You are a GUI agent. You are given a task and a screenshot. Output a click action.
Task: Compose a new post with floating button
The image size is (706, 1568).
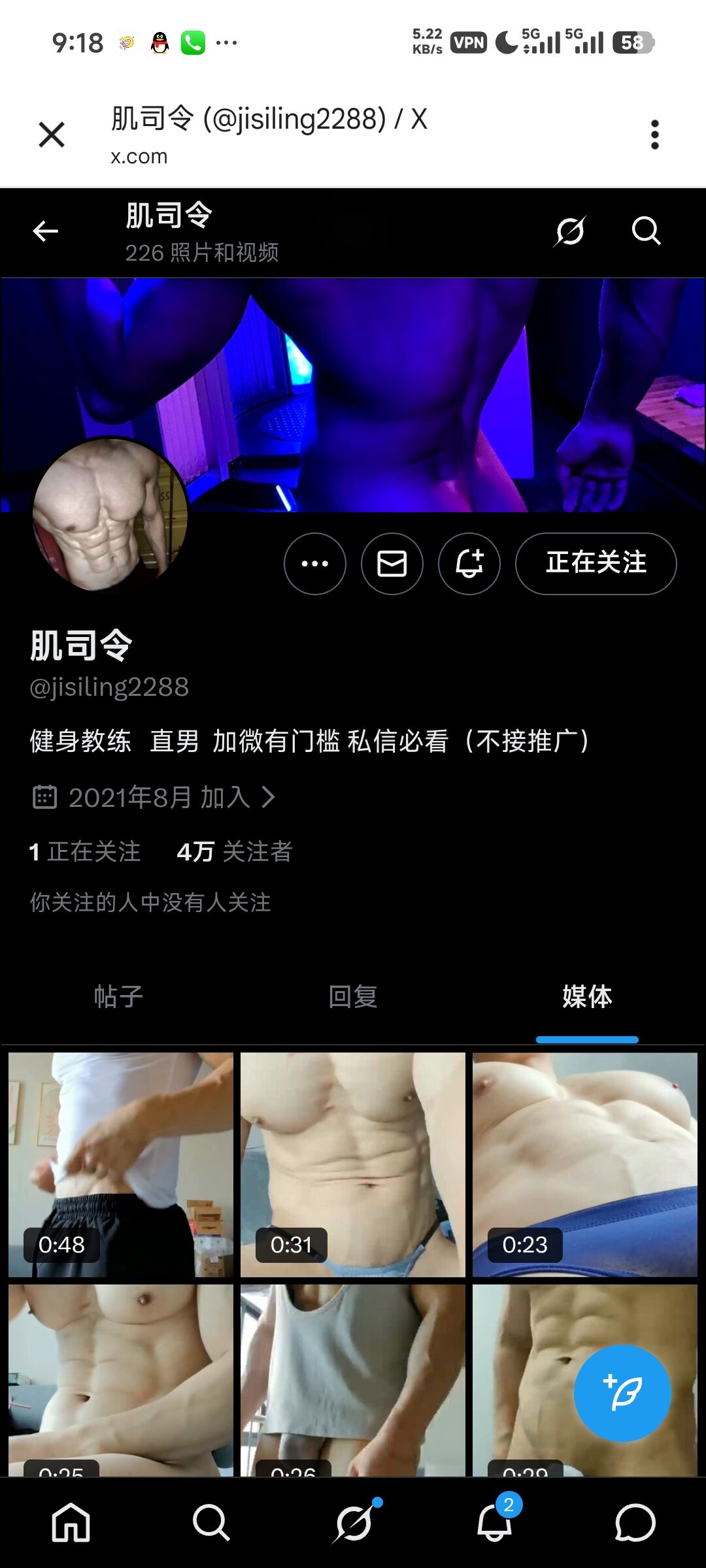(622, 1393)
